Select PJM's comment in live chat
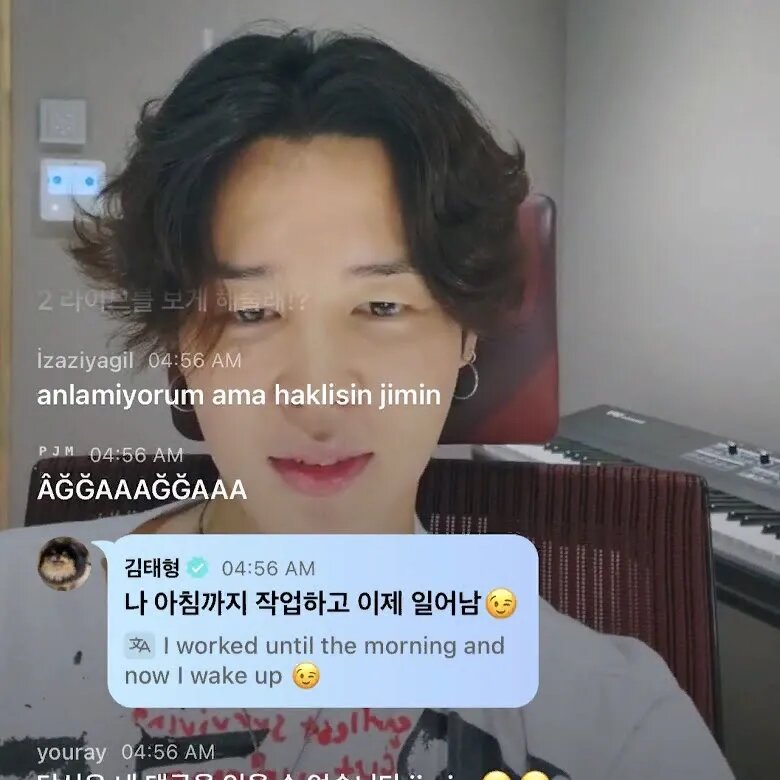 pyautogui.click(x=141, y=490)
